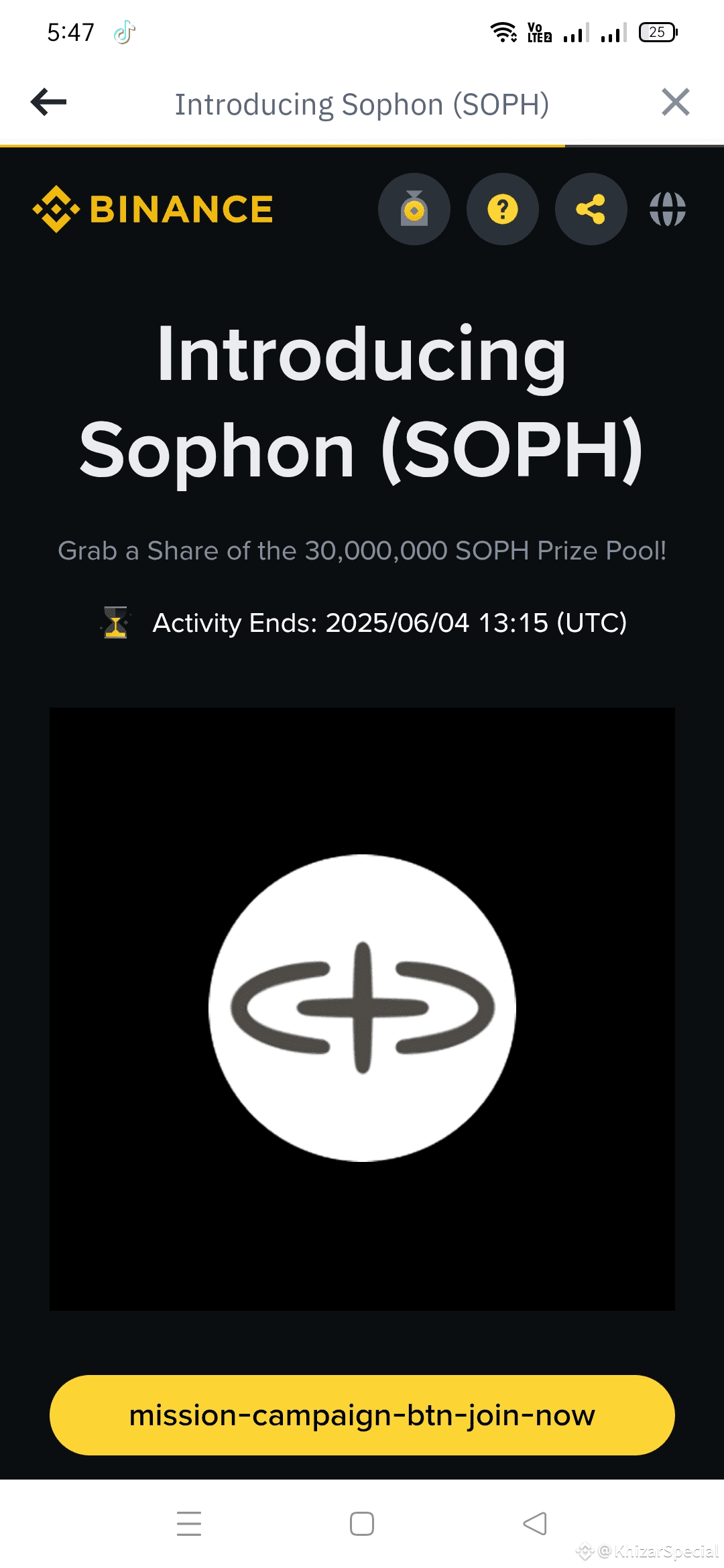Open recent apps from navigation bar
Screen dimensions: 724x1568
click(189, 1523)
